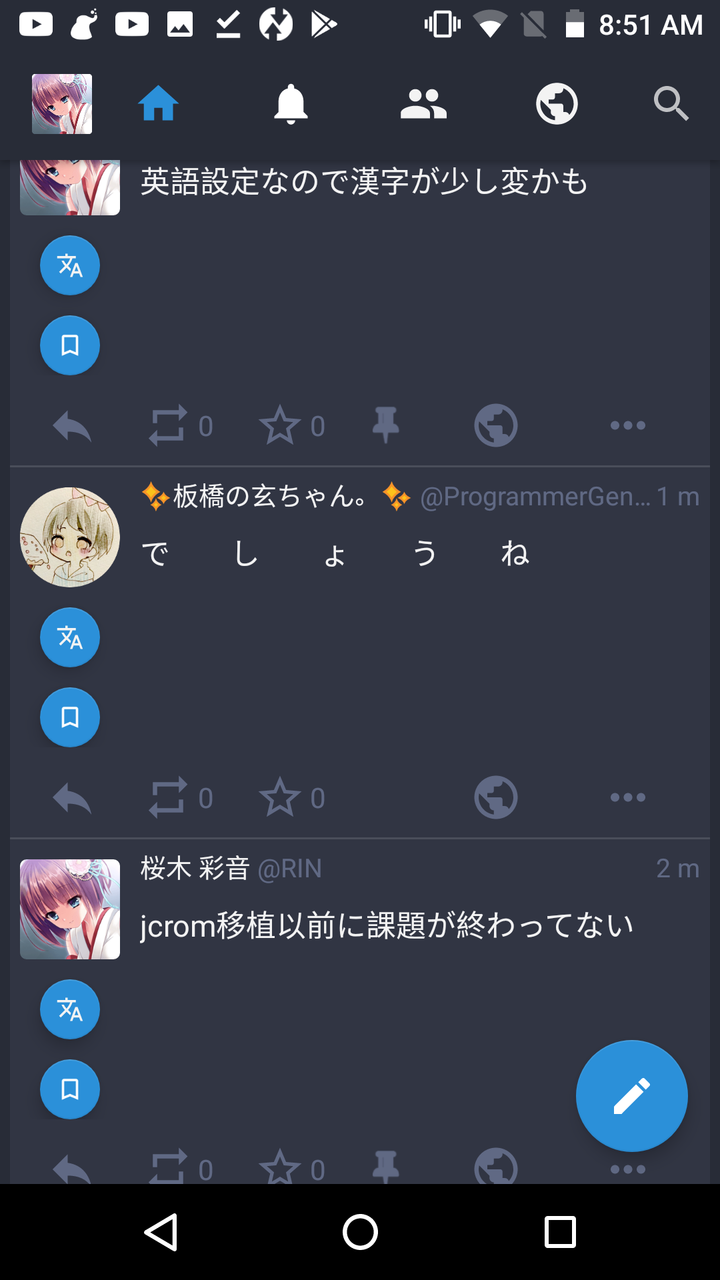Compose a new toot with pencil button
This screenshot has height=1280, width=720.
[632, 1096]
